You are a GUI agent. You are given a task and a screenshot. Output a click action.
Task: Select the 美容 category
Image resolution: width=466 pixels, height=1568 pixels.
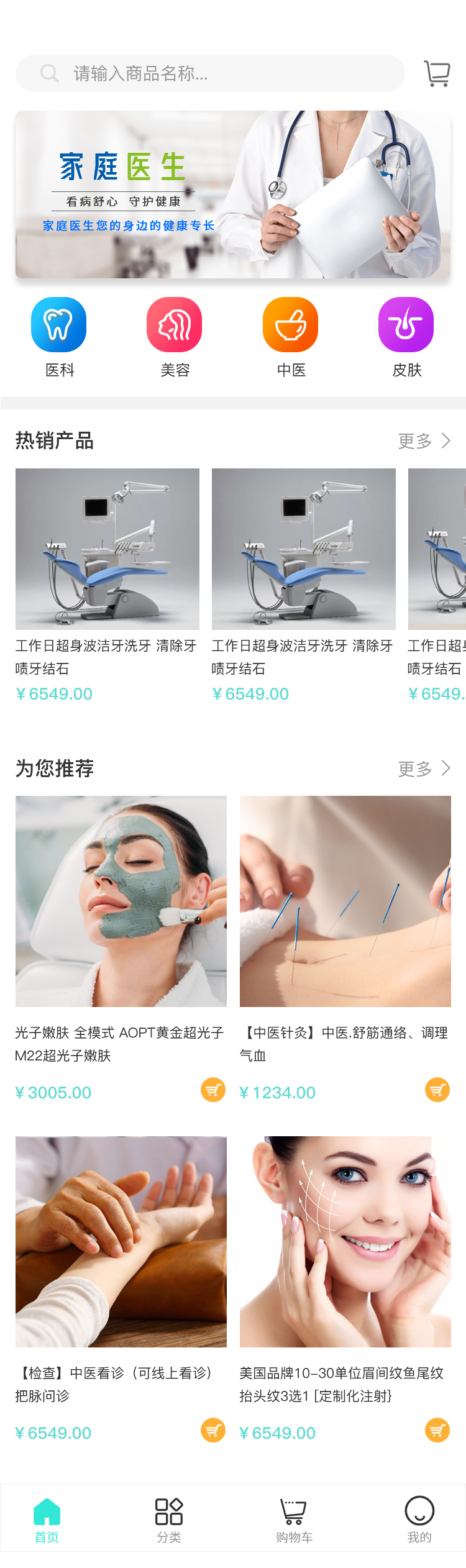(x=175, y=337)
